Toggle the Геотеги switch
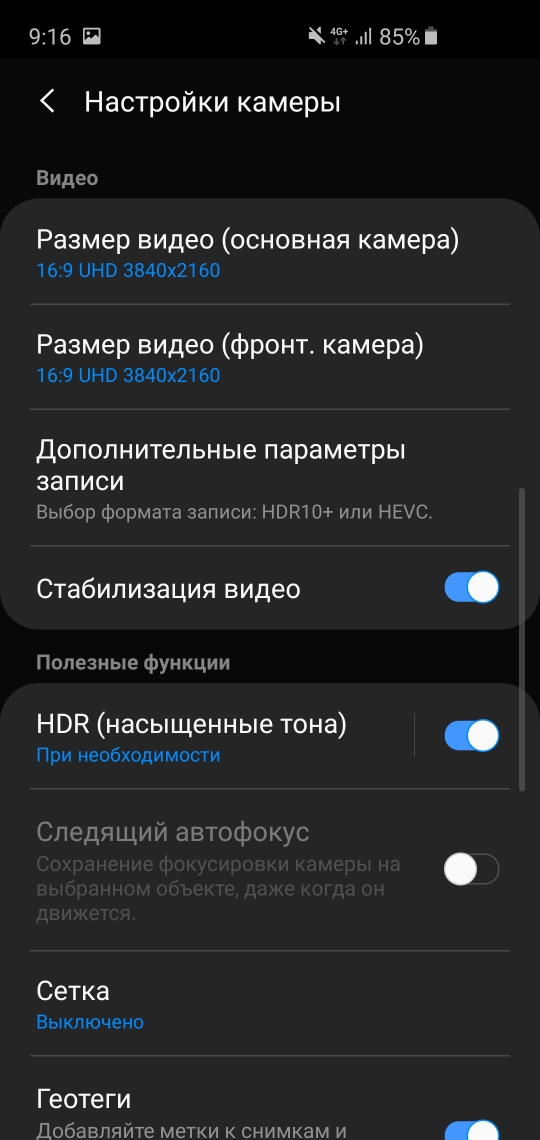Viewport: 540px width, 1140px height. 472,1129
